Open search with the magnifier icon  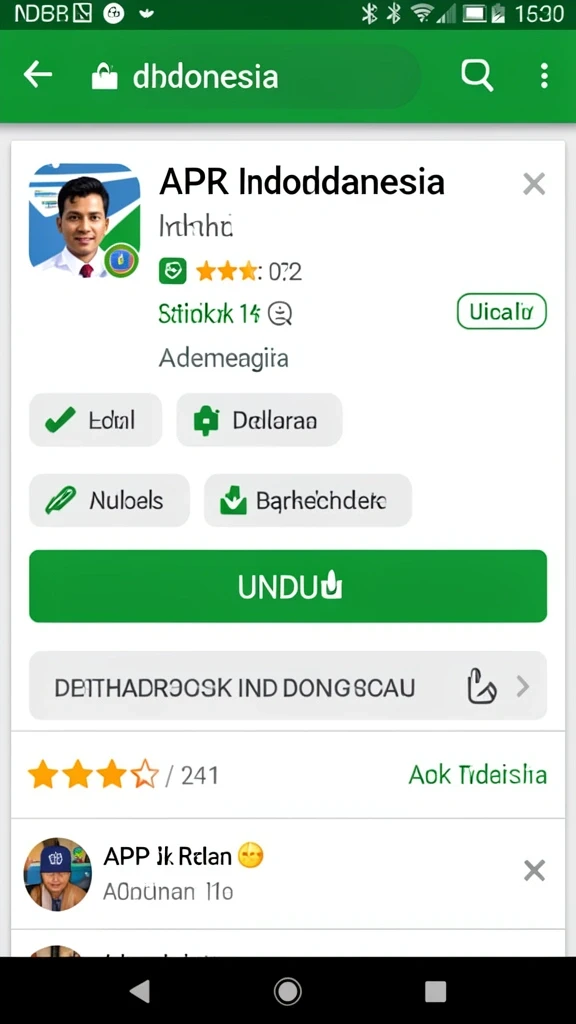tap(477, 76)
